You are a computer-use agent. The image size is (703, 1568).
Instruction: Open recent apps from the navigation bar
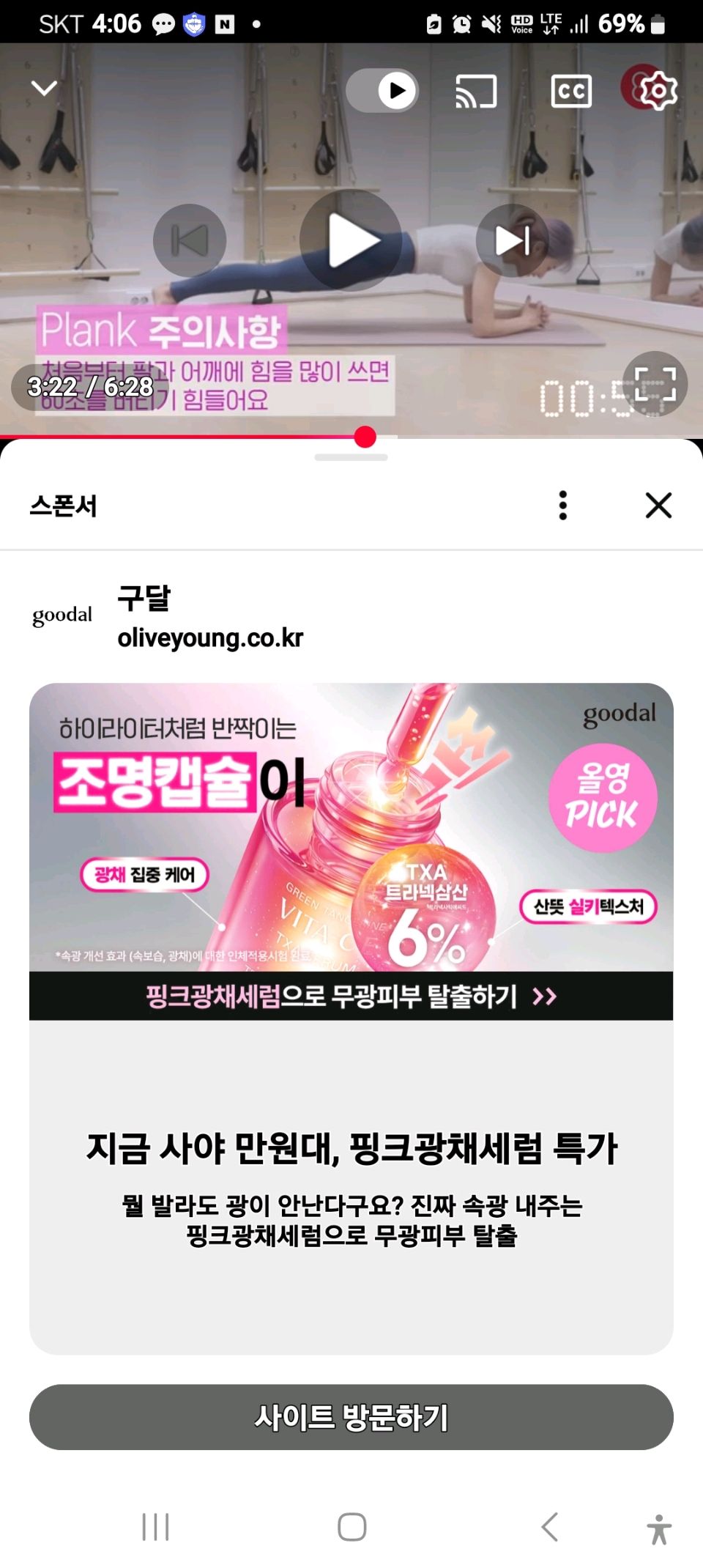155,1527
